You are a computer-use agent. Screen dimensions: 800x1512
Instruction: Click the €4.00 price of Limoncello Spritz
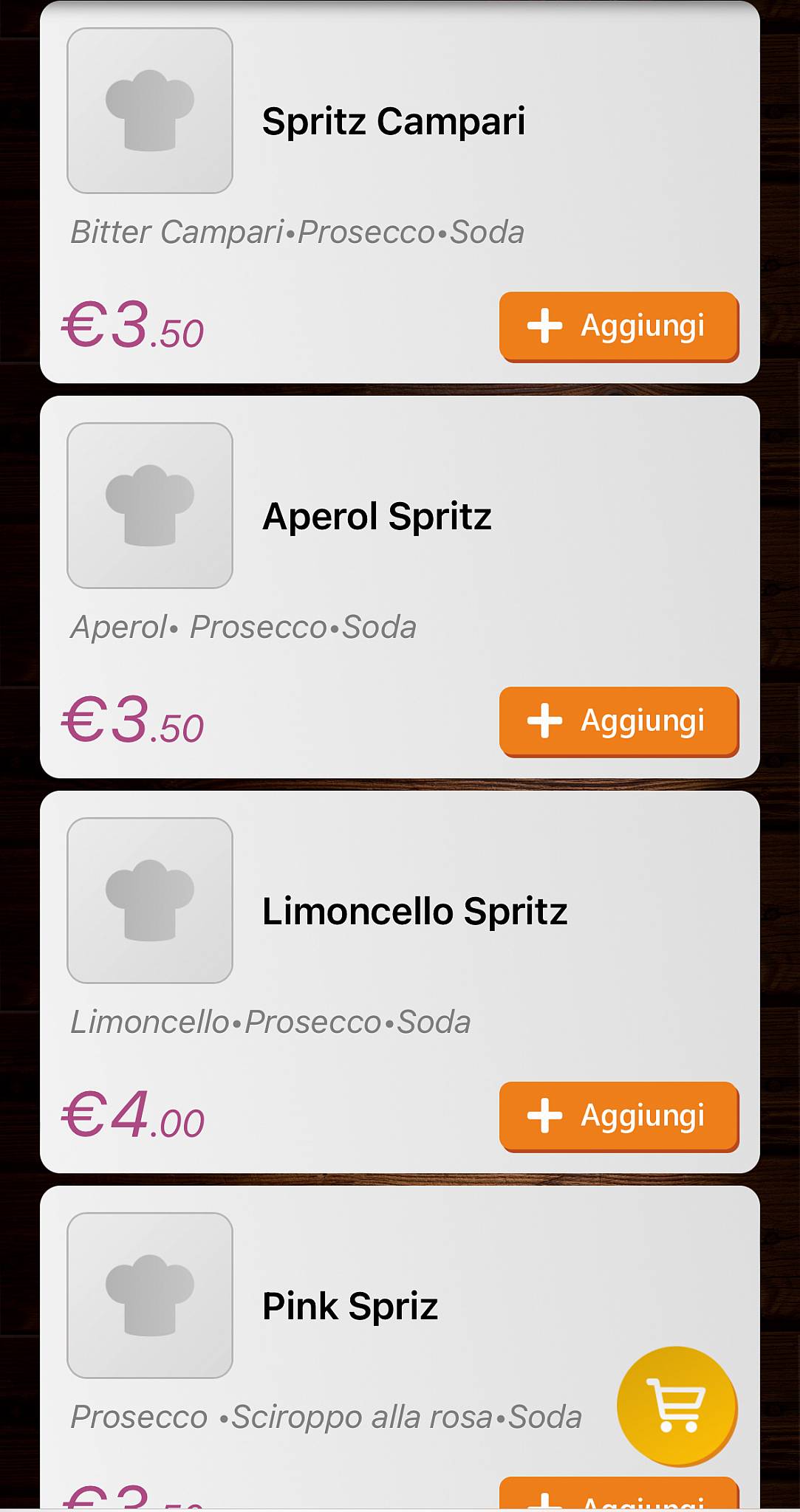[133, 1116]
